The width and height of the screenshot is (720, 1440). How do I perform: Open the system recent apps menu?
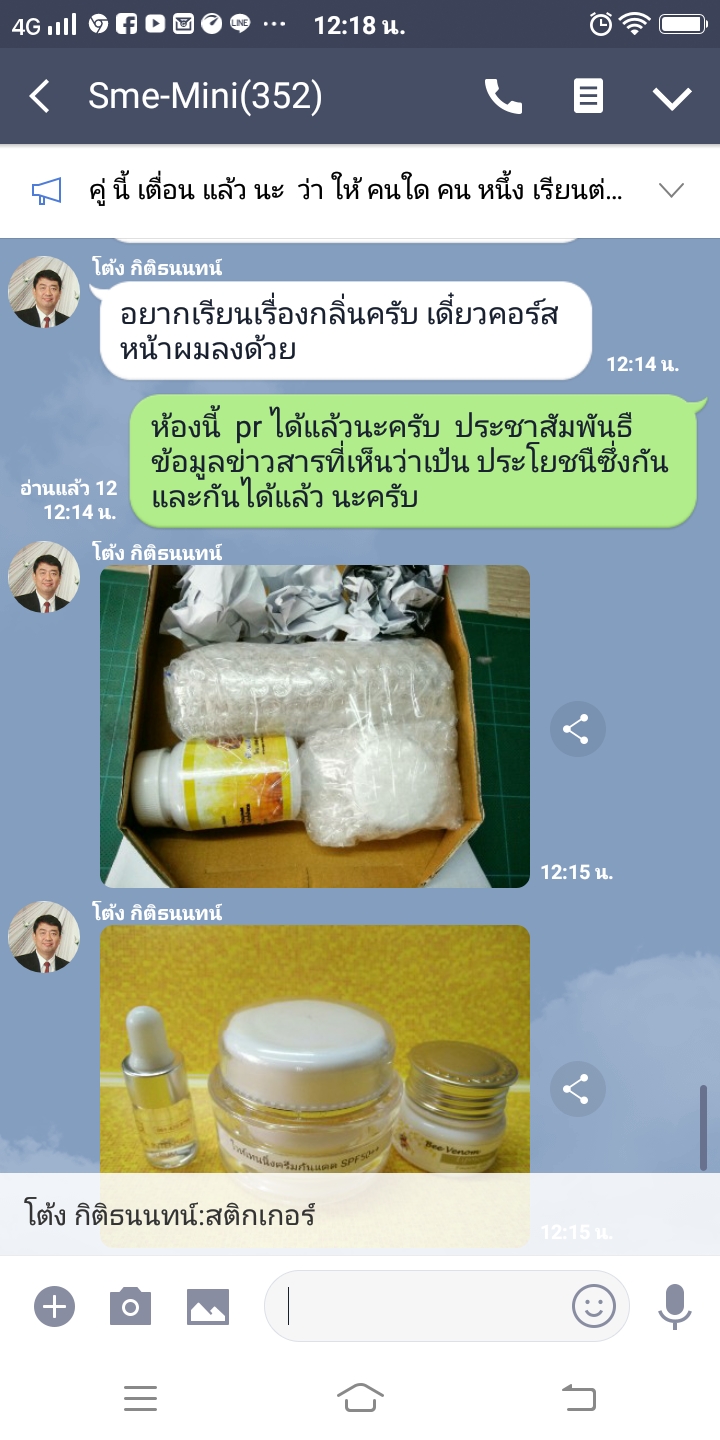(140, 1397)
